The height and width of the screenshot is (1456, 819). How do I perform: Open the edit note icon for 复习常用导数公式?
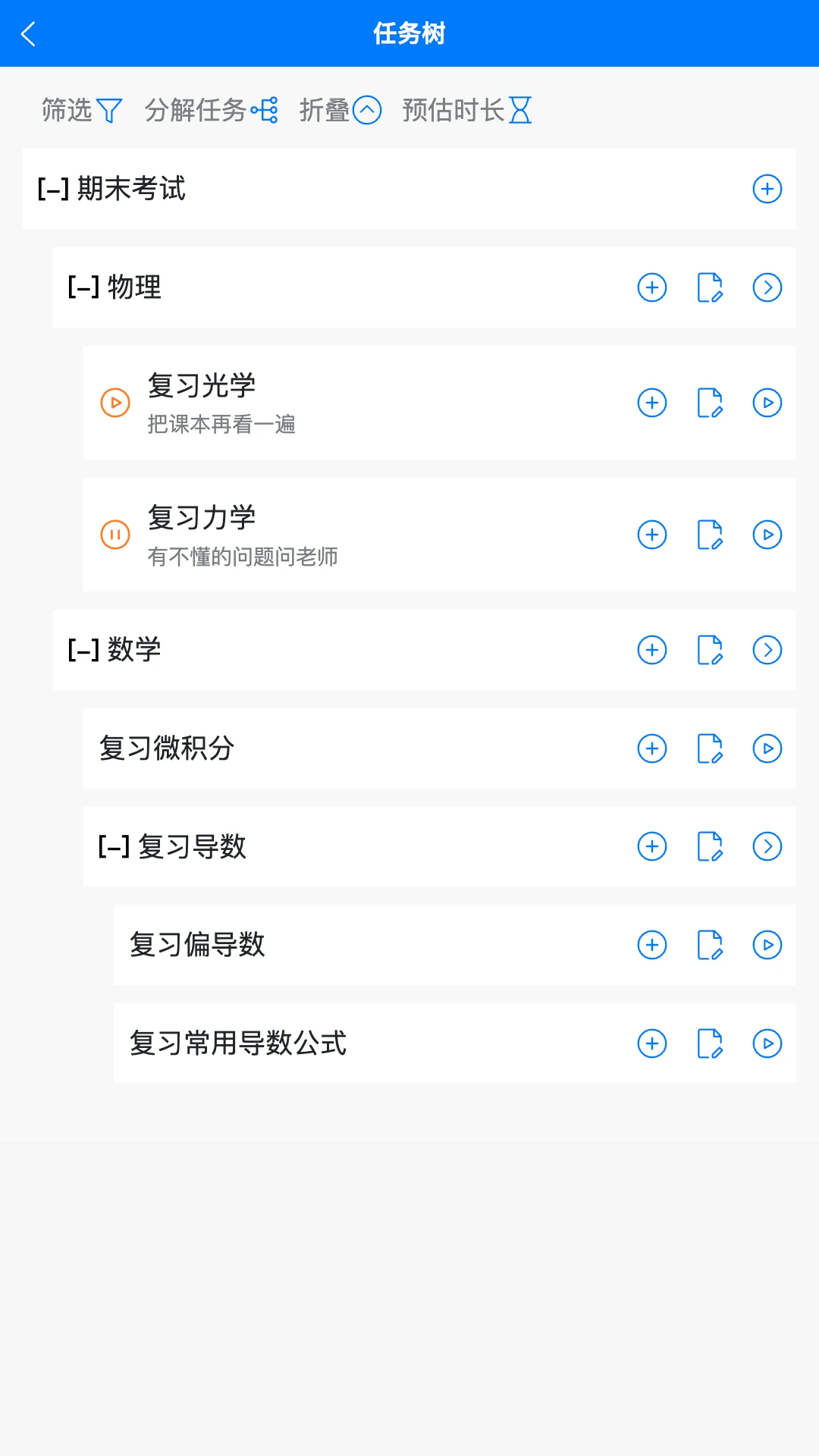click(710, 1043)
